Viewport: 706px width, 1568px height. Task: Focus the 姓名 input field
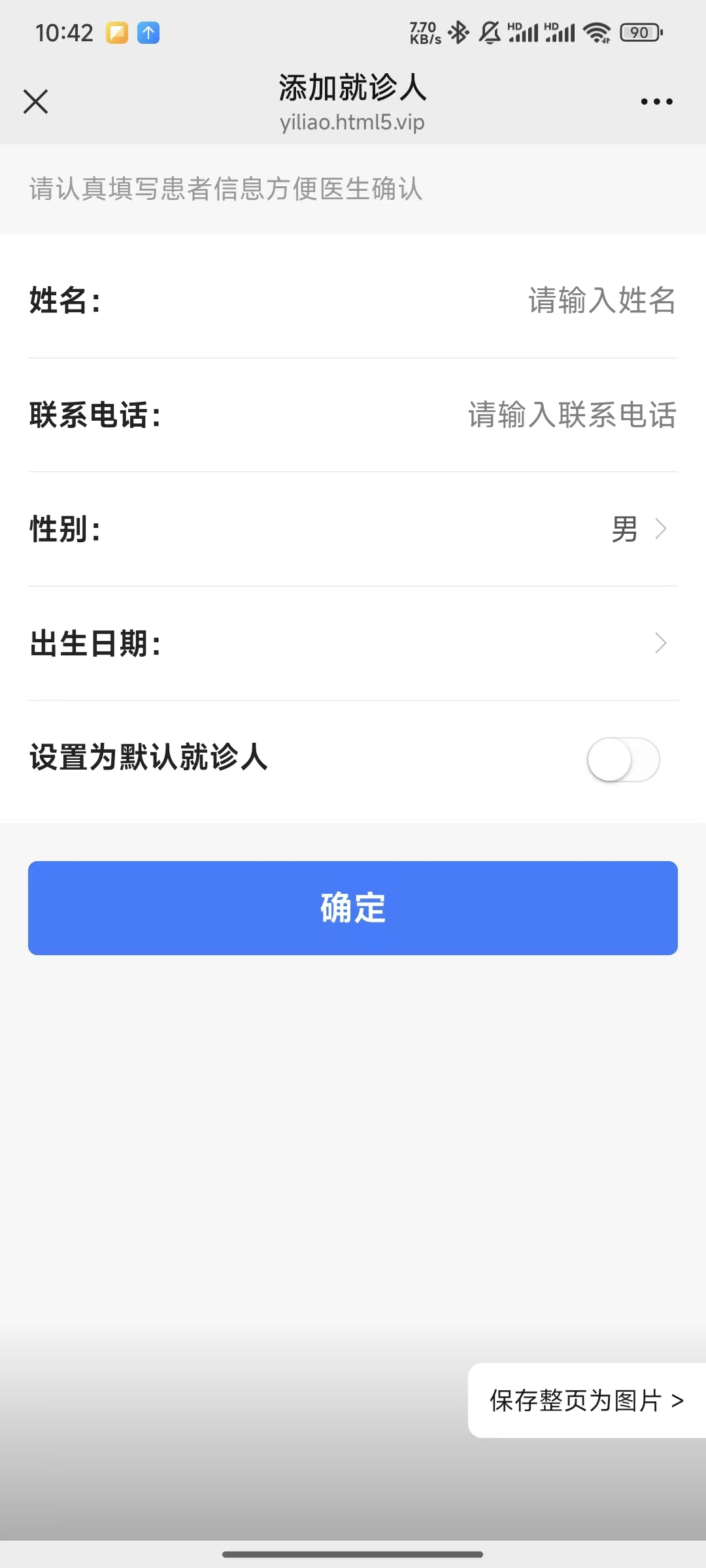600,301
